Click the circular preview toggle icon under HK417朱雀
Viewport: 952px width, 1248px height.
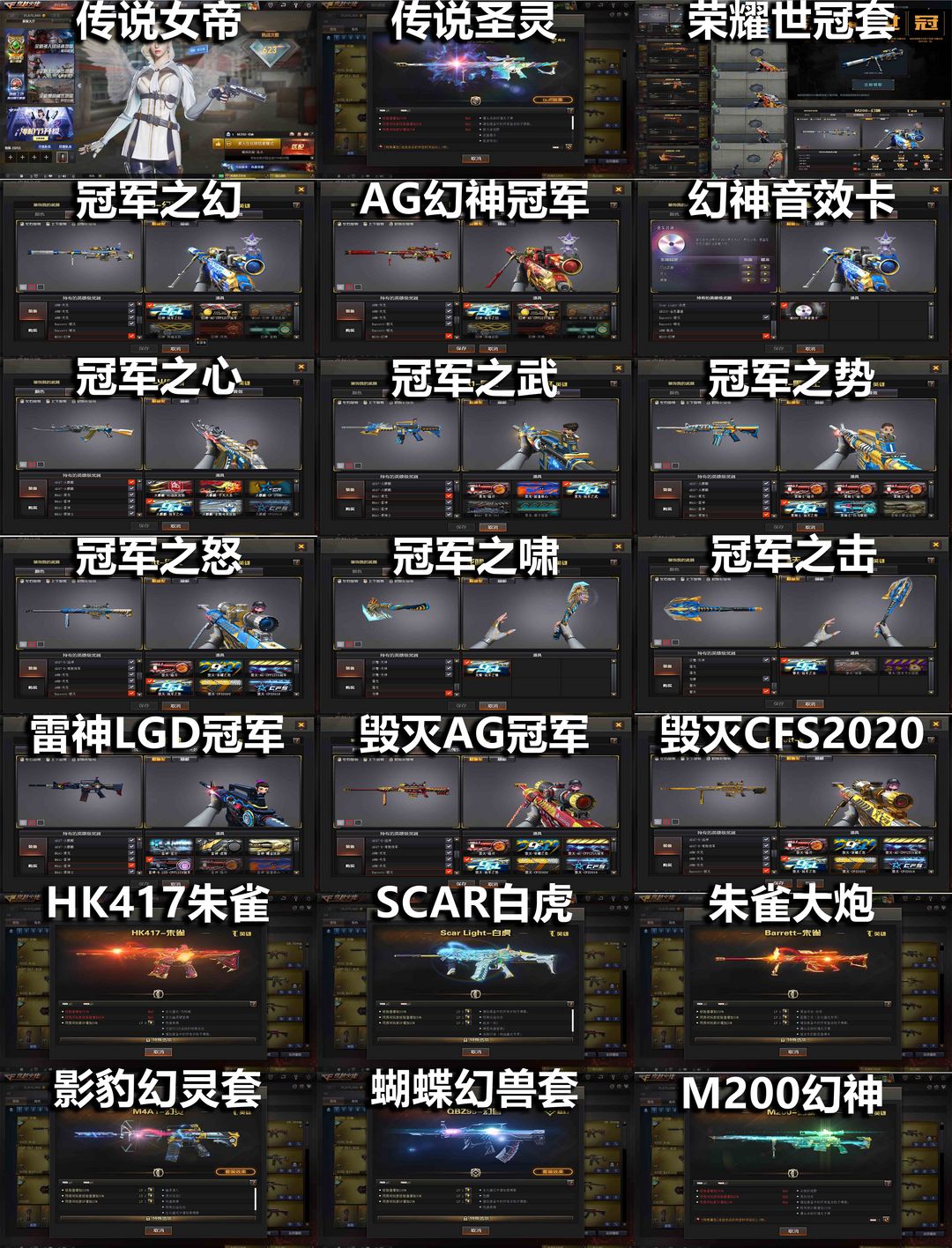click(158, 994)
